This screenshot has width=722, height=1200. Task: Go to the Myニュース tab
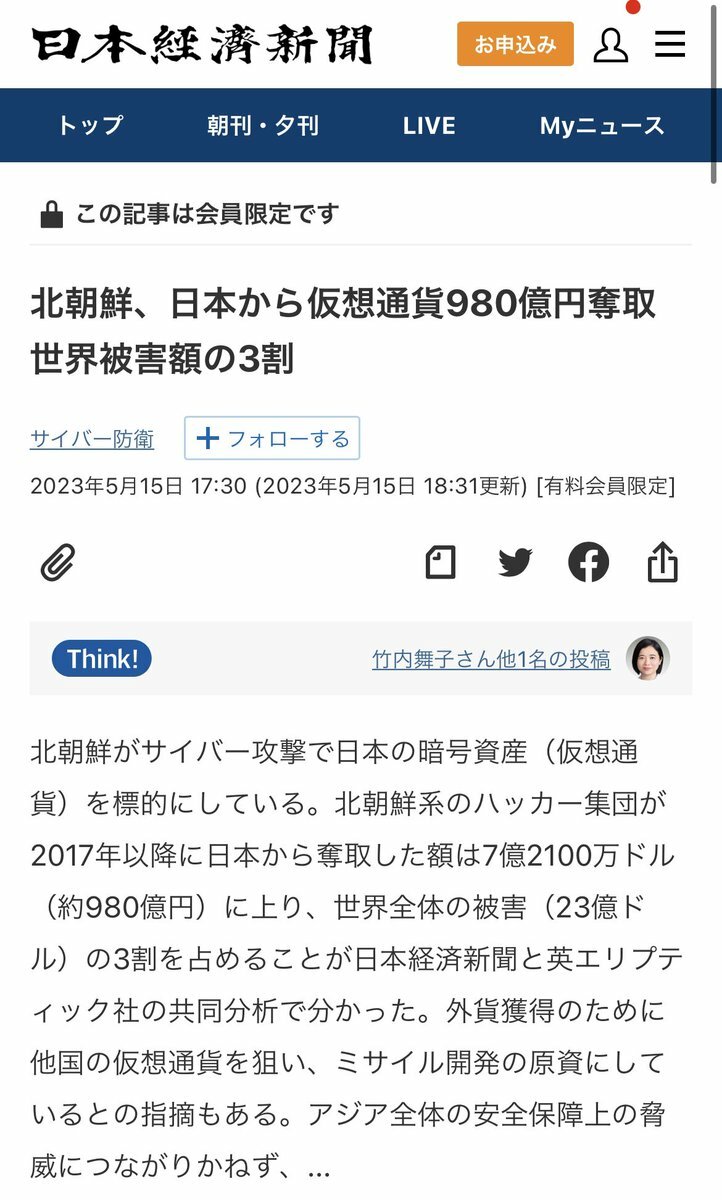pos(602,126)
